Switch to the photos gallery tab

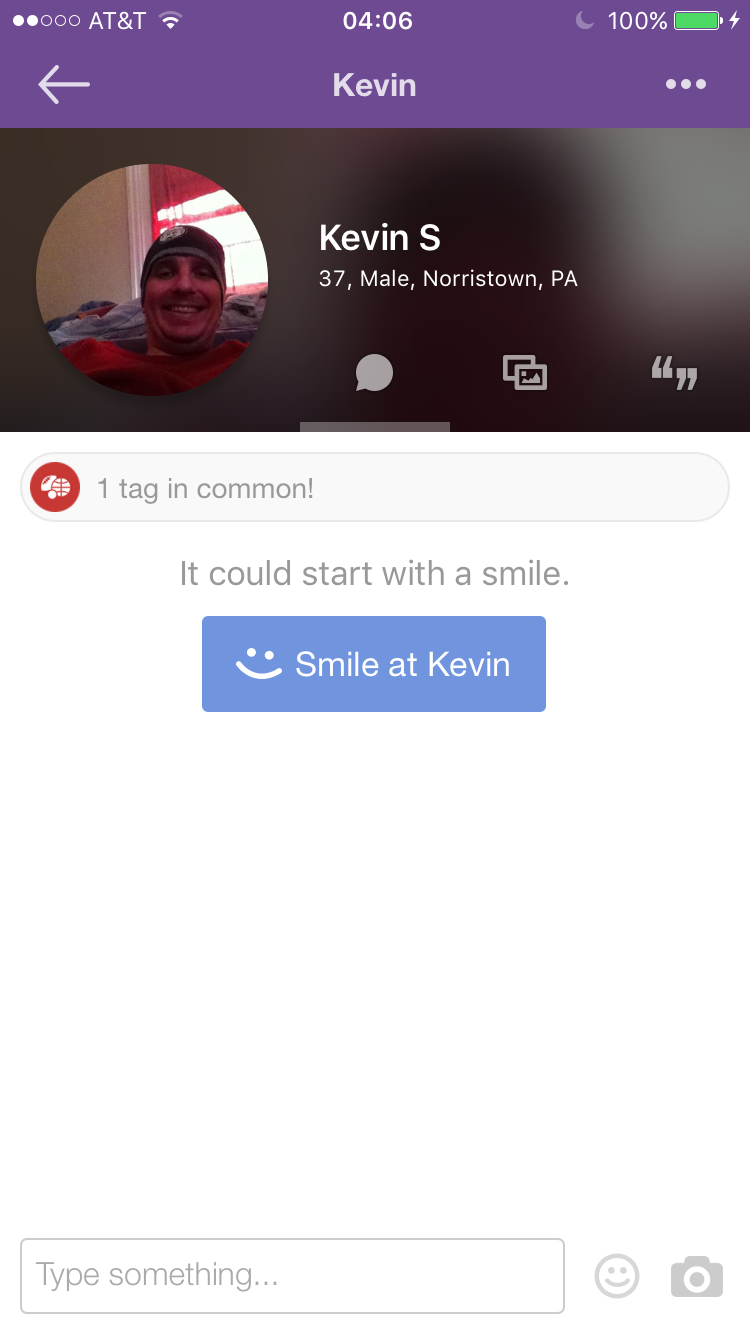(525, 374)
